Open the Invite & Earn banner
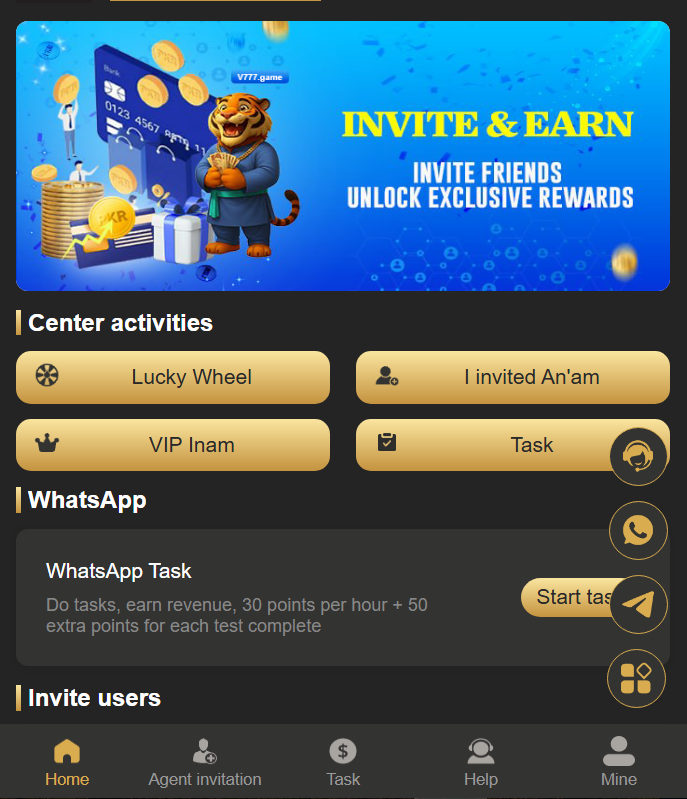Screen dimensions: 687x799 click(x=343, y=156)
